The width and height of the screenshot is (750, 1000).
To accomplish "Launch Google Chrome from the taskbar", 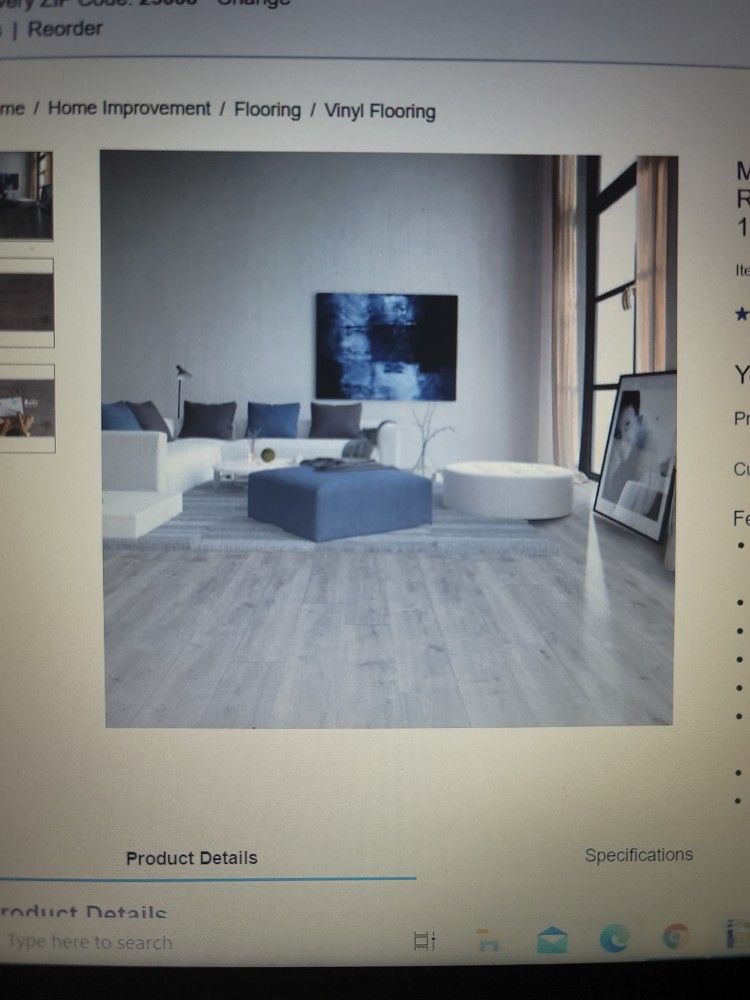I will click(676, 937).
